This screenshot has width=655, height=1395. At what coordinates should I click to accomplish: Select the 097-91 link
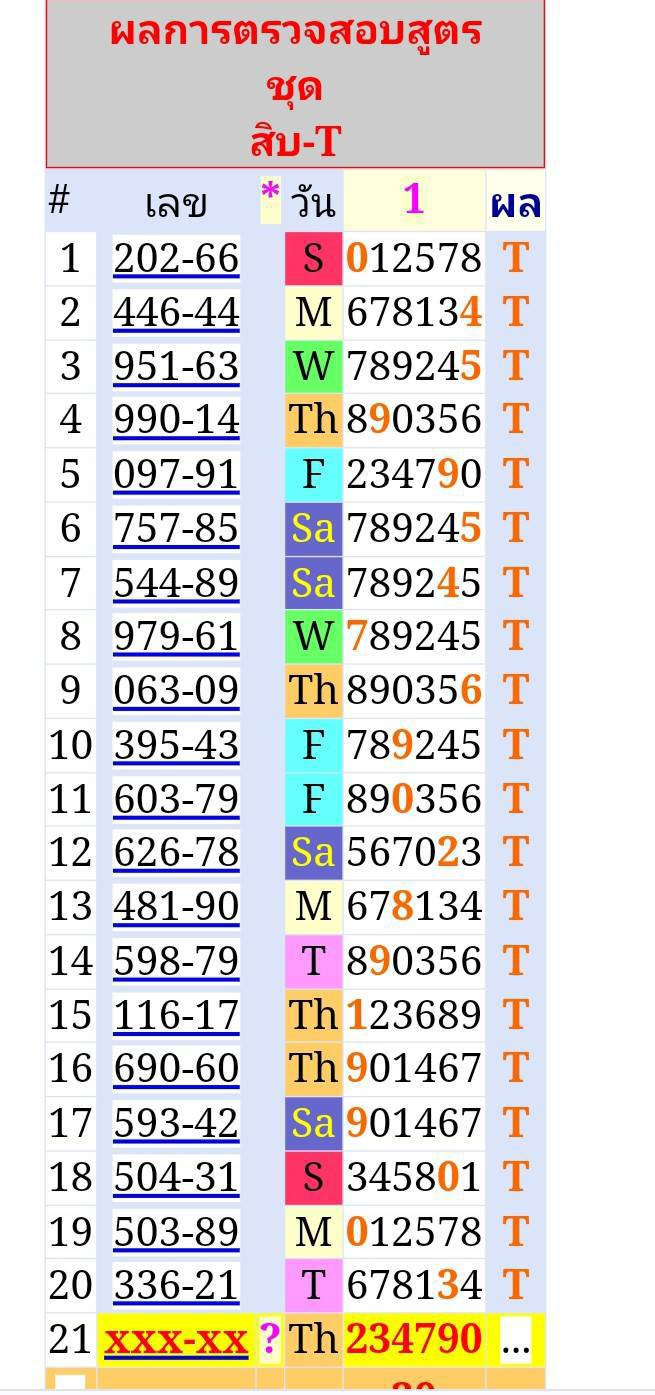tap(176, 474)
